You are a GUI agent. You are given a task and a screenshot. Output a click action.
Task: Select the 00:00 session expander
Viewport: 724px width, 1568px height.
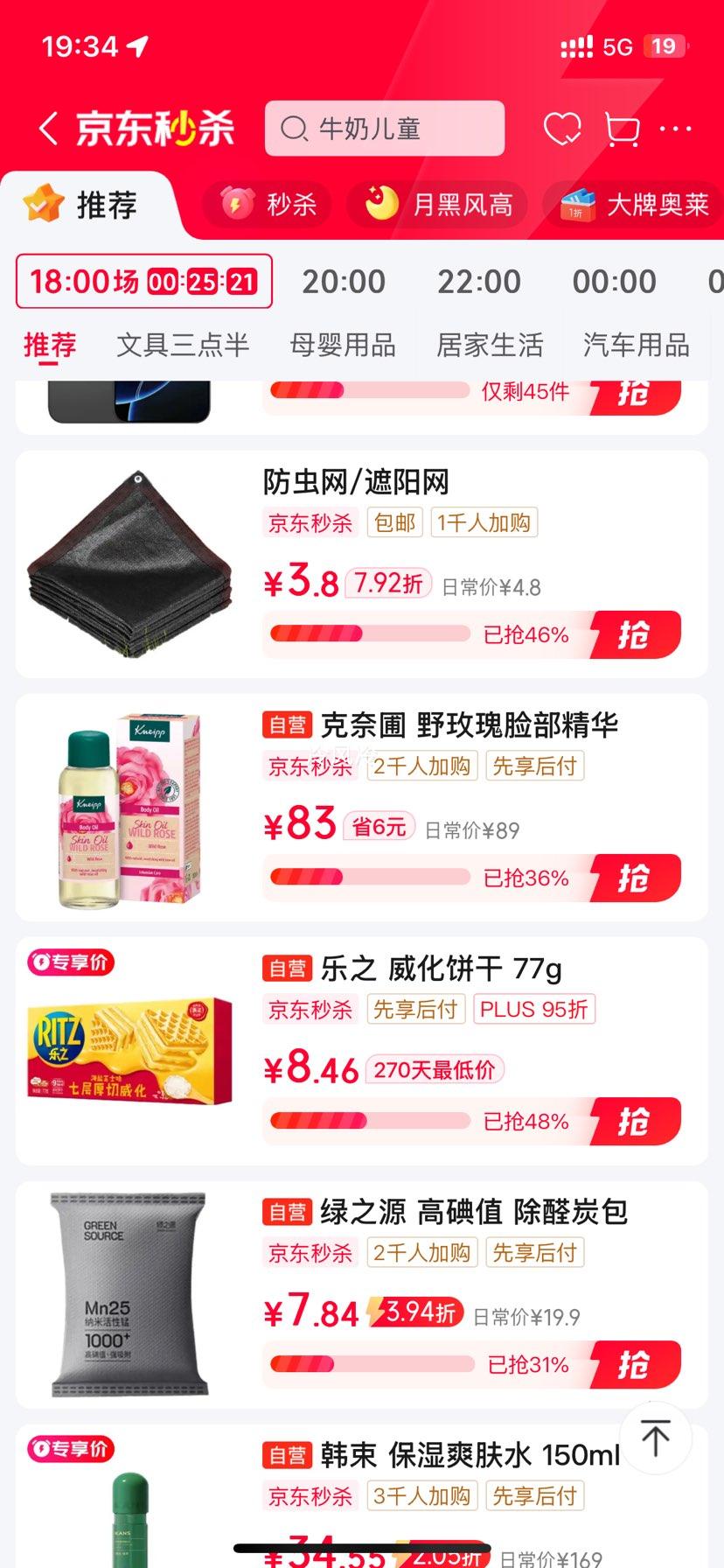click(615, 281)
